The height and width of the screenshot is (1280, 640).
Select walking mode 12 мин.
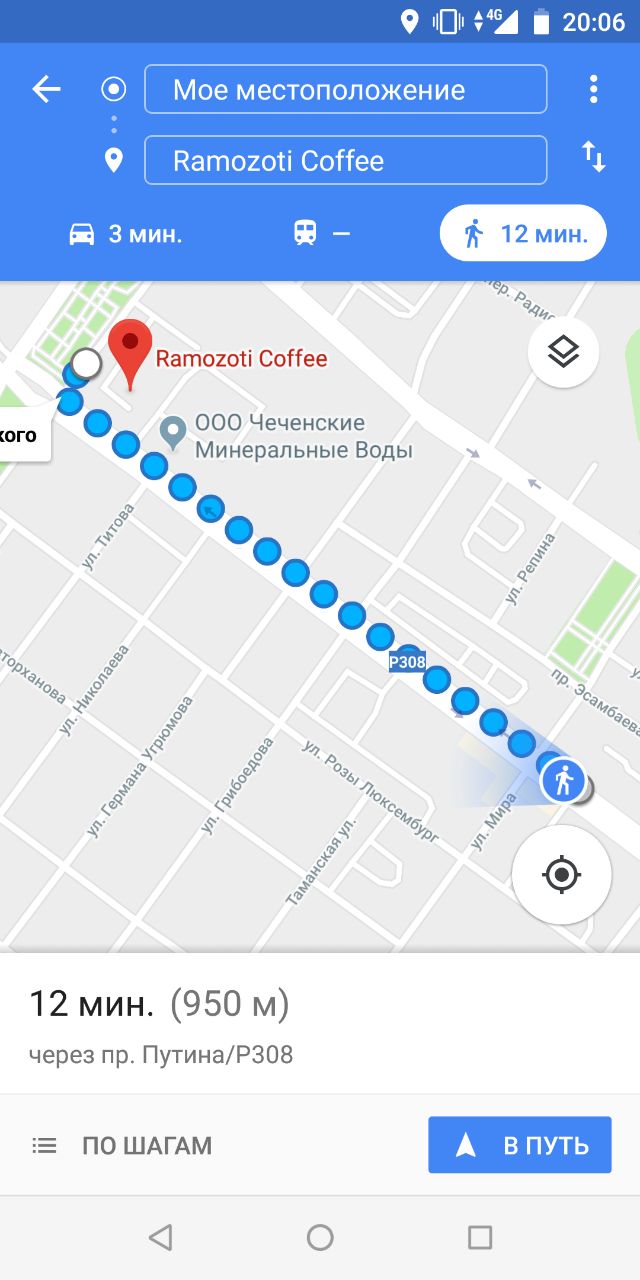tap(523, 233)
